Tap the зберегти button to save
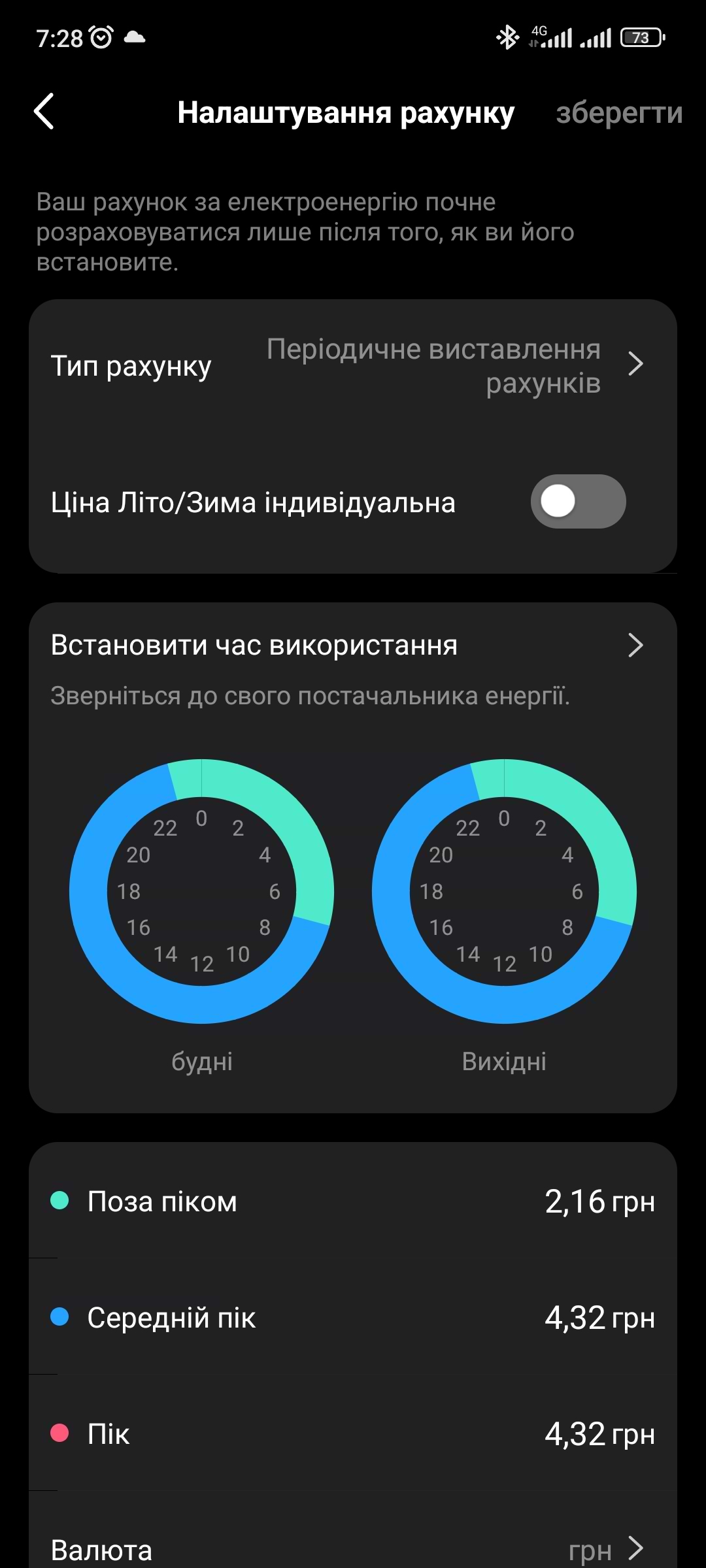This screenshot has height=1568, width=706. click(x=618, y=113)
